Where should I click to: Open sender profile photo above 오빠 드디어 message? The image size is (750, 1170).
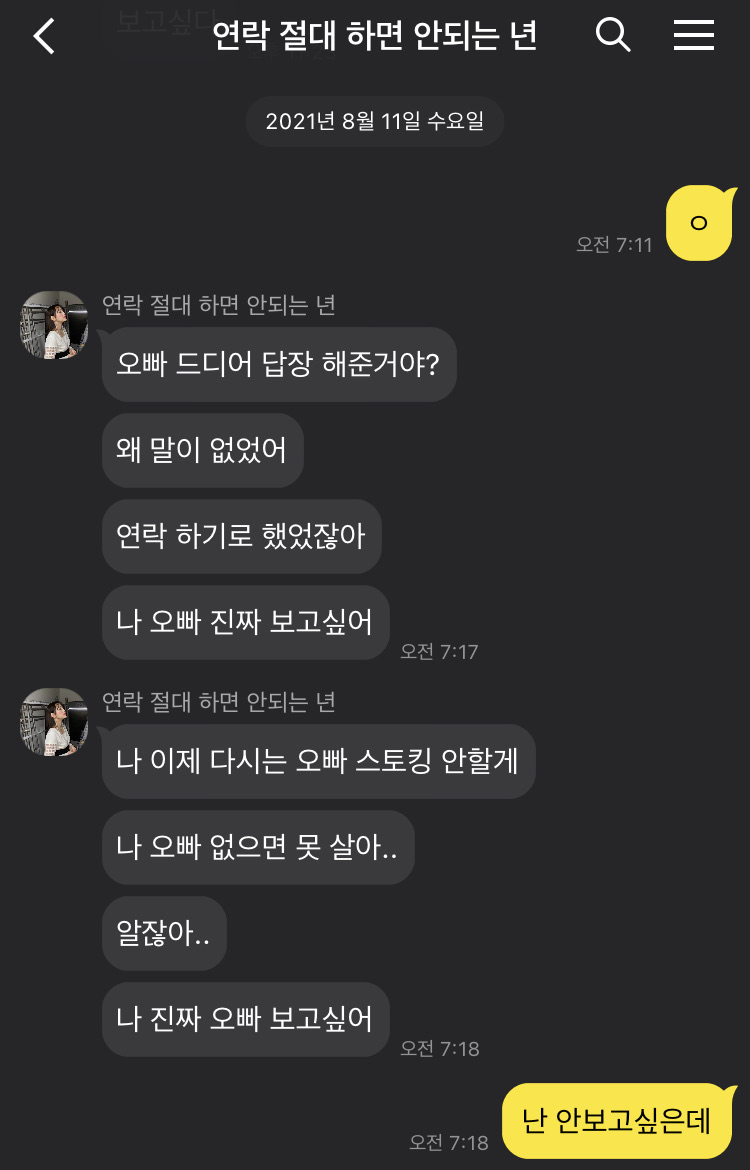coord(54,325)
